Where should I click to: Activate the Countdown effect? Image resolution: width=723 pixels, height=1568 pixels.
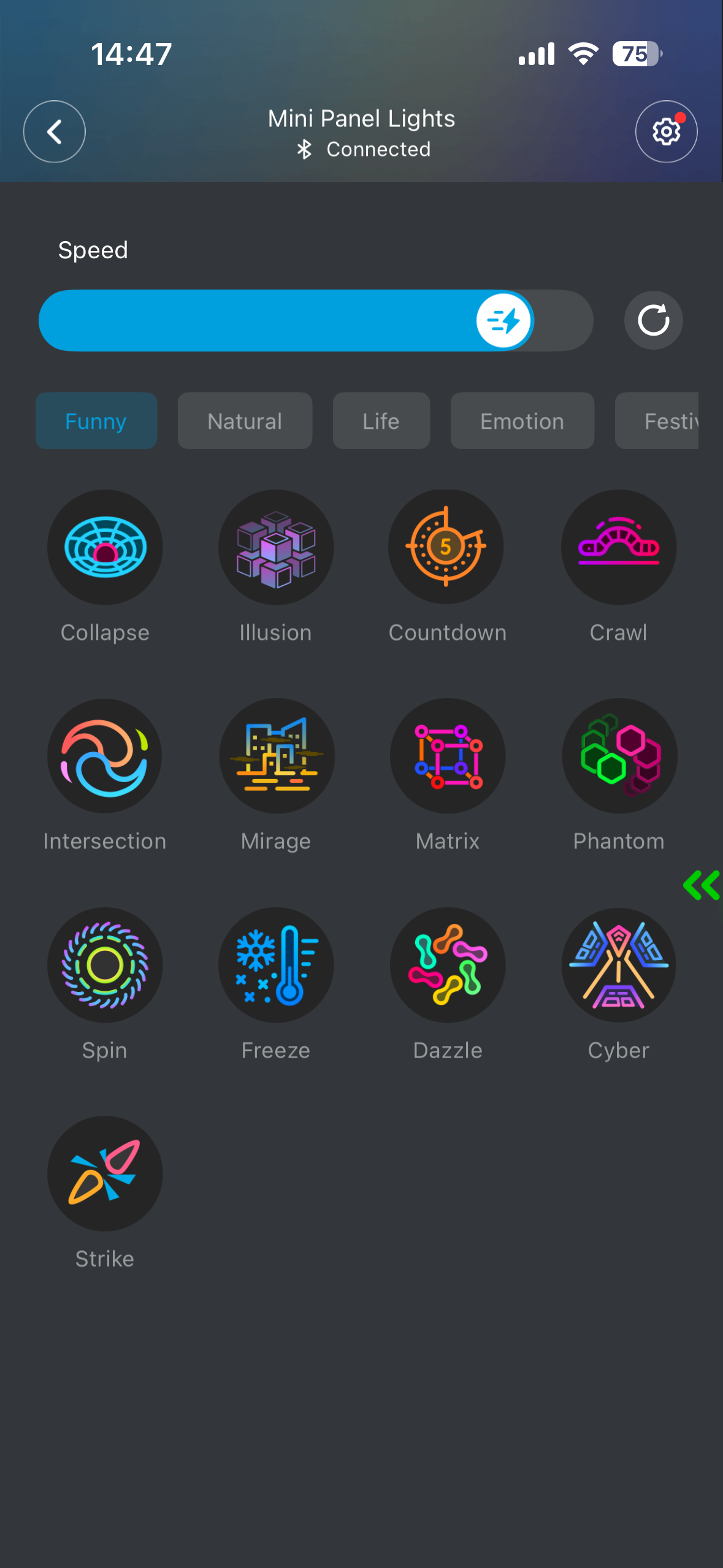point(446,547)
